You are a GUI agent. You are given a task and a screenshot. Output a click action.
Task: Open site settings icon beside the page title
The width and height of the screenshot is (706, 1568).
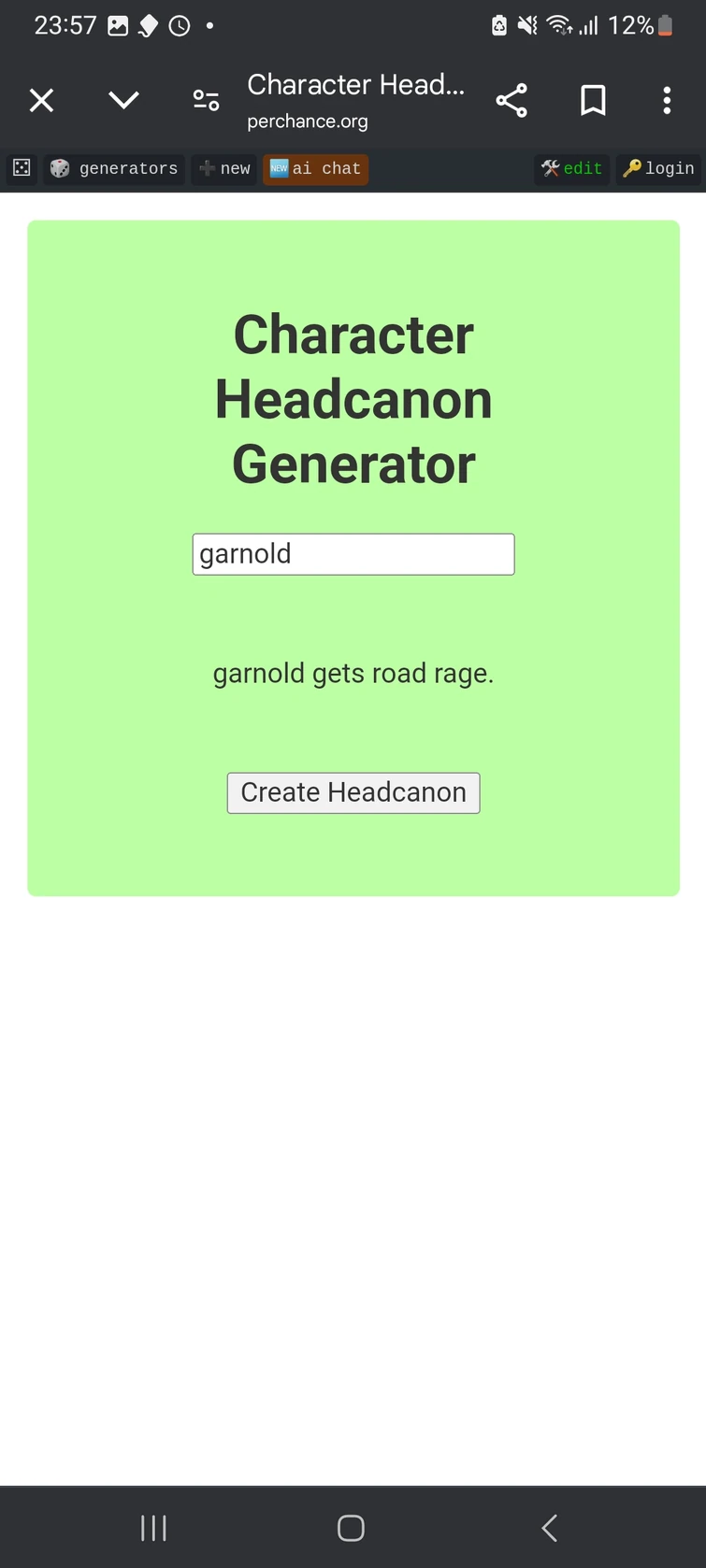[206, 100]
